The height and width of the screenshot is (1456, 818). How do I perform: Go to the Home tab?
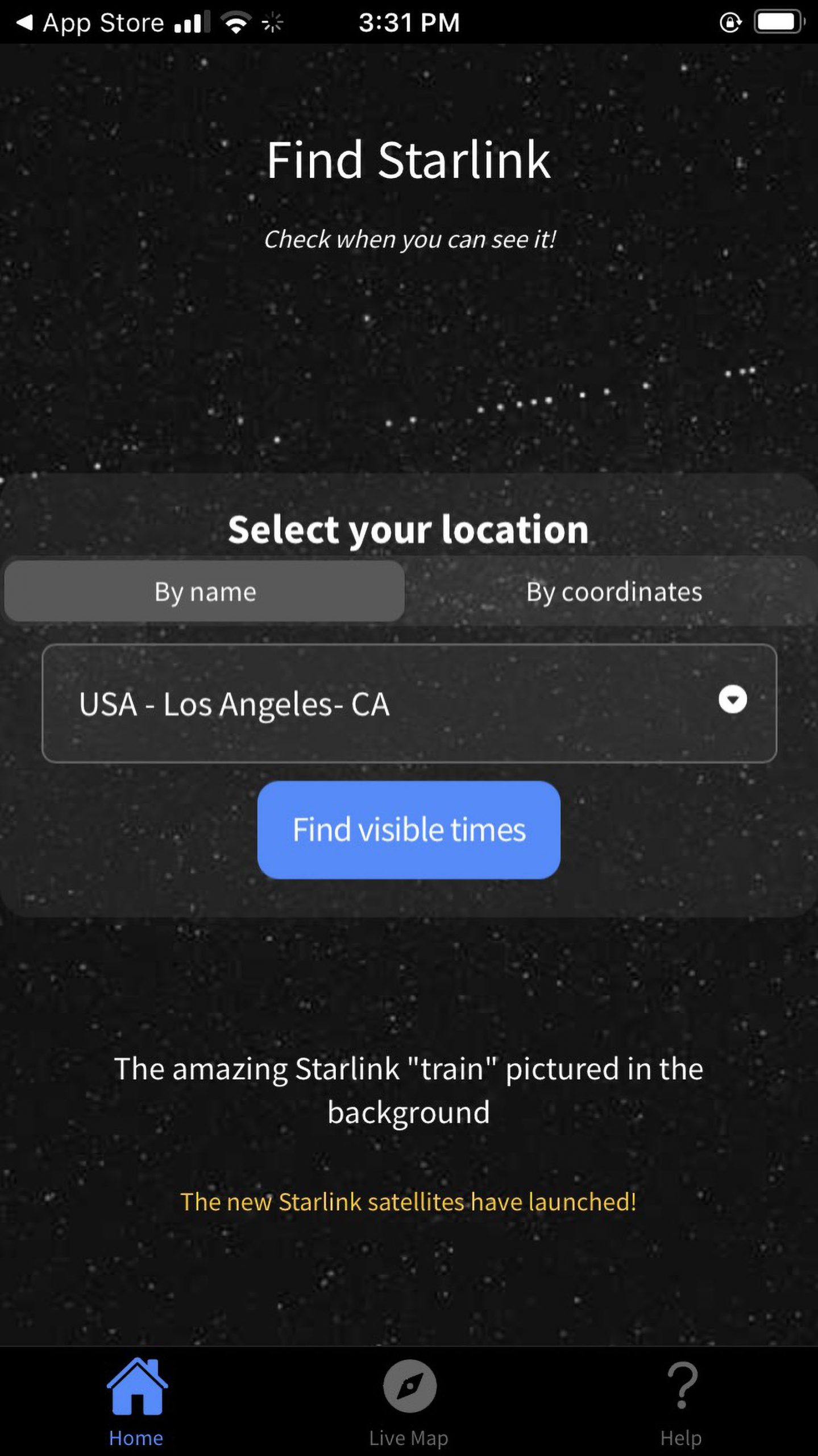coord(136,1400)
